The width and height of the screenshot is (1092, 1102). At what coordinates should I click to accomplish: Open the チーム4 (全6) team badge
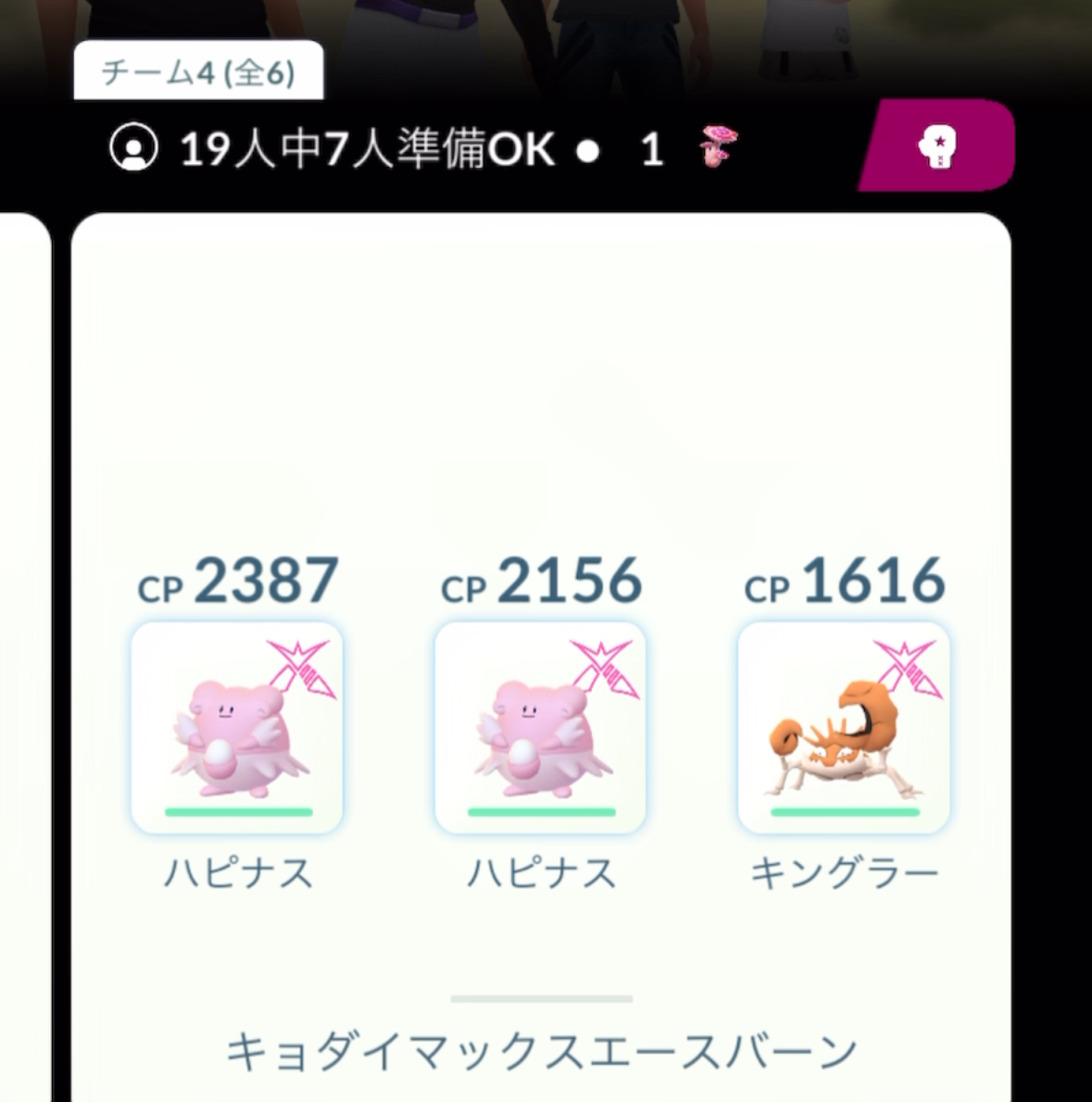(197, 69)
